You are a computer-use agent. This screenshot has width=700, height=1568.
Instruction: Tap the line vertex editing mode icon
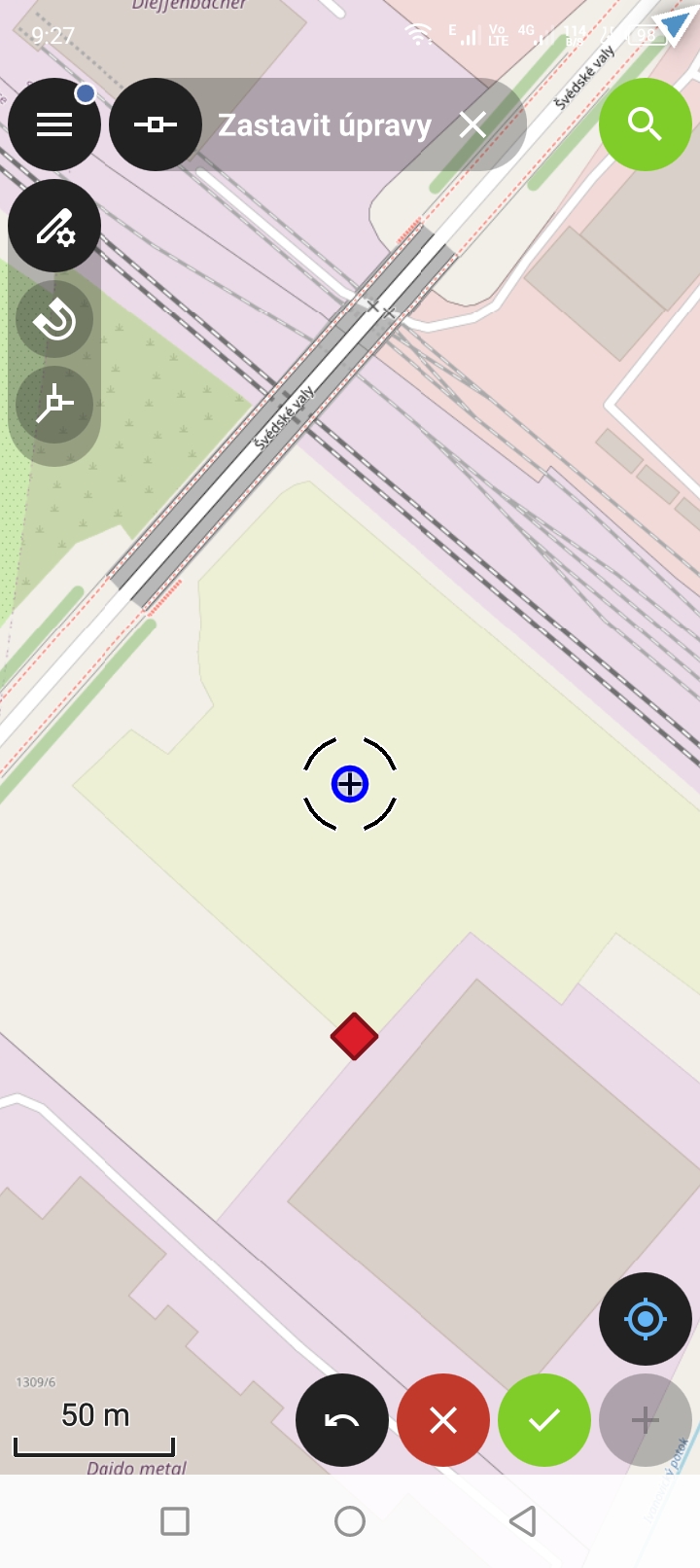(x=156, y=125)
